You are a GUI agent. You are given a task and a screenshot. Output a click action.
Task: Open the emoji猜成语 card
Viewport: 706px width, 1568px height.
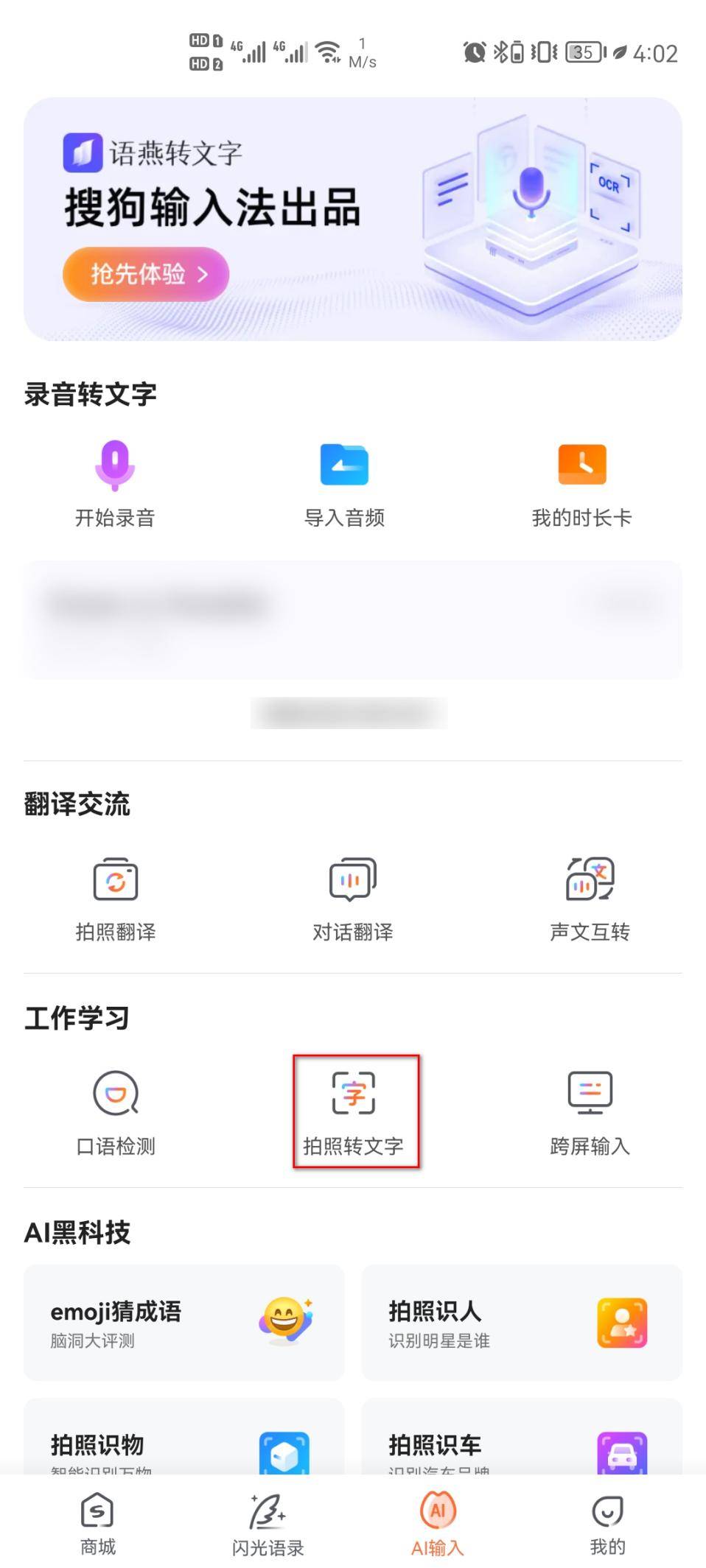pos(184,1323)
